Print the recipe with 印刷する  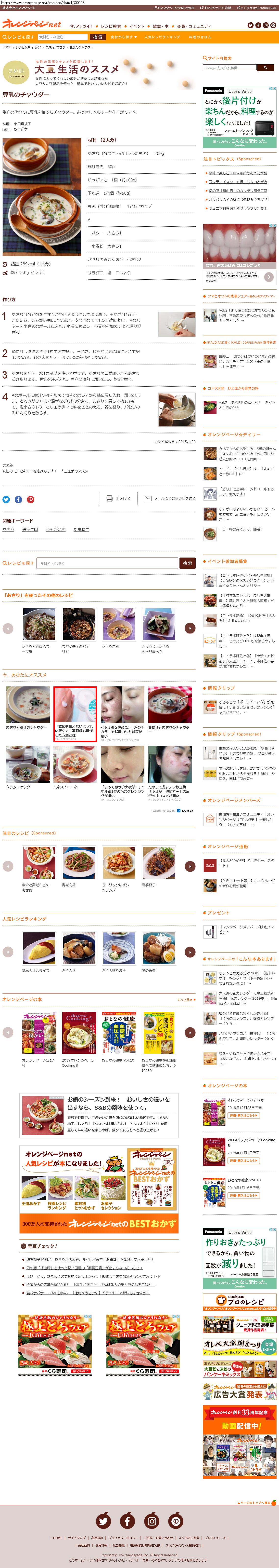pyautogui.click(x=118, y=499)
